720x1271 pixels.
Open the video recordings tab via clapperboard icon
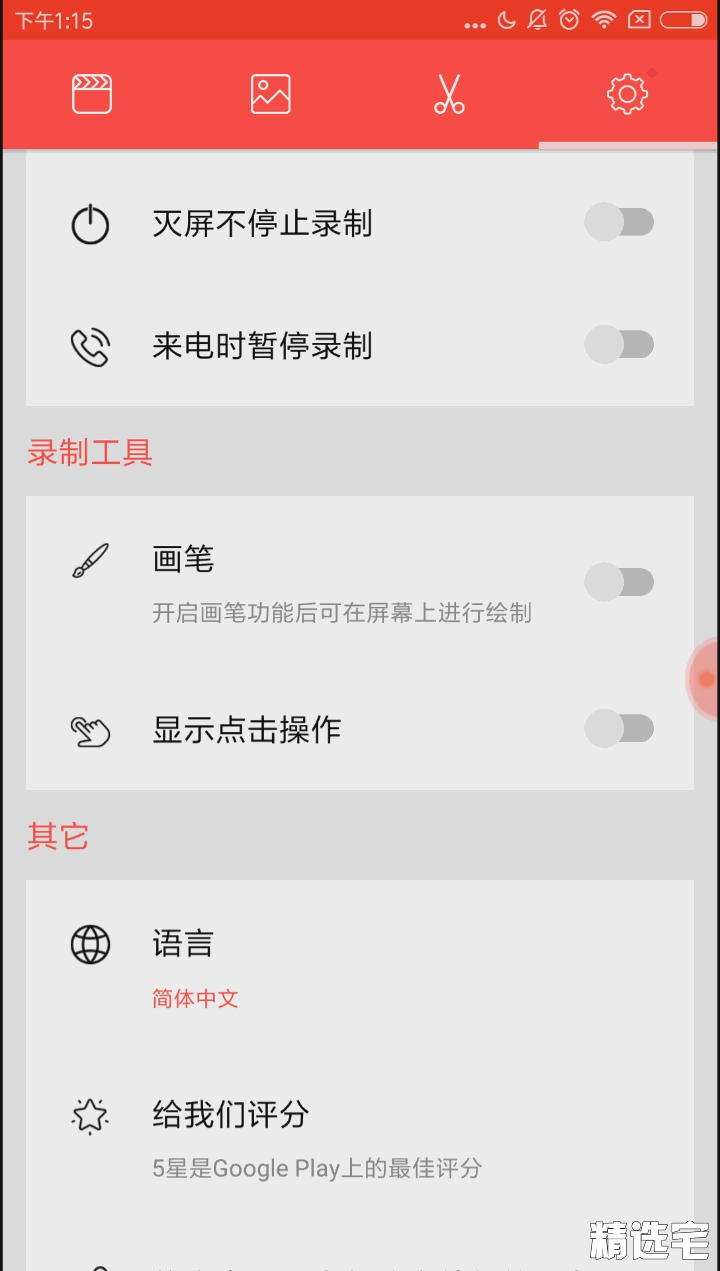tap(91, 93)
